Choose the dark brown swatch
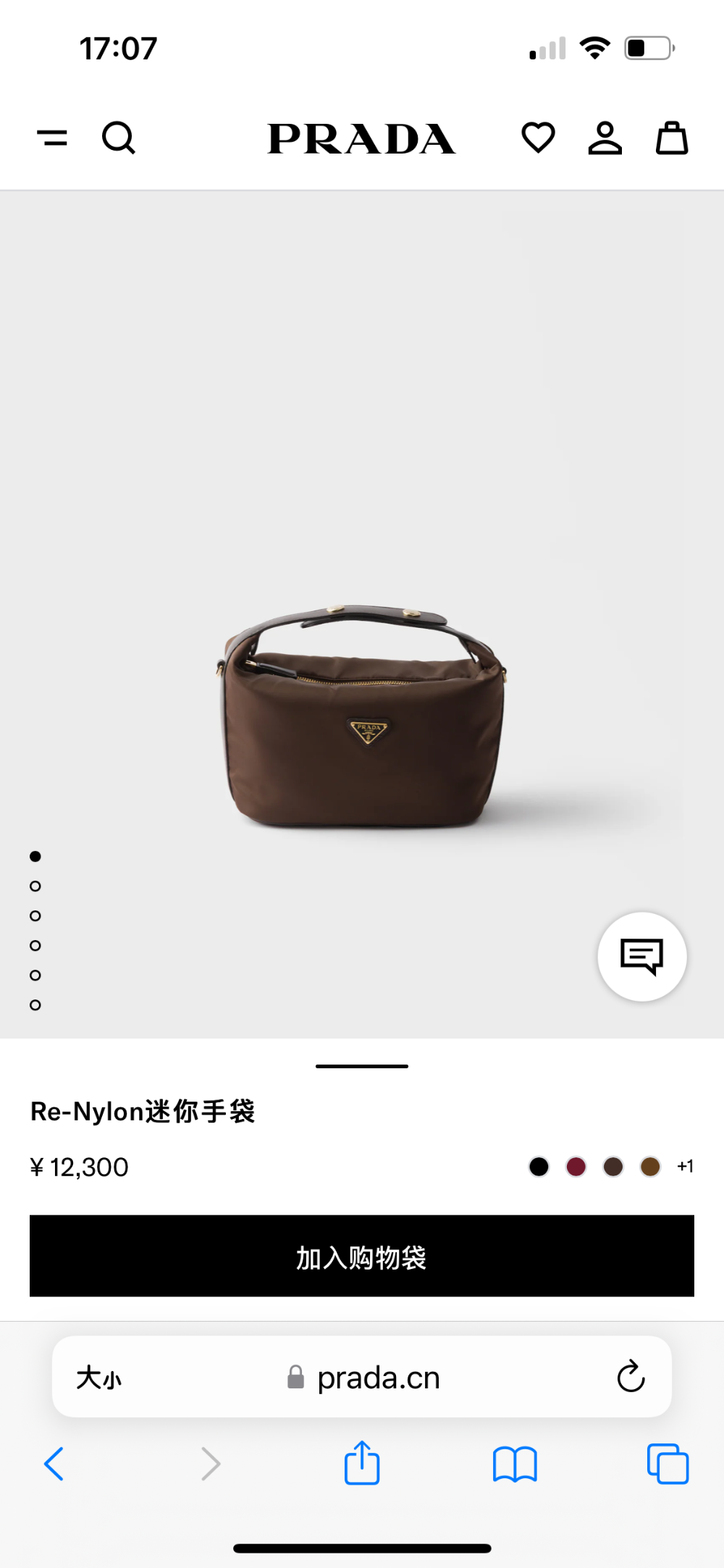724x1568 pixels. (613, 1167)
